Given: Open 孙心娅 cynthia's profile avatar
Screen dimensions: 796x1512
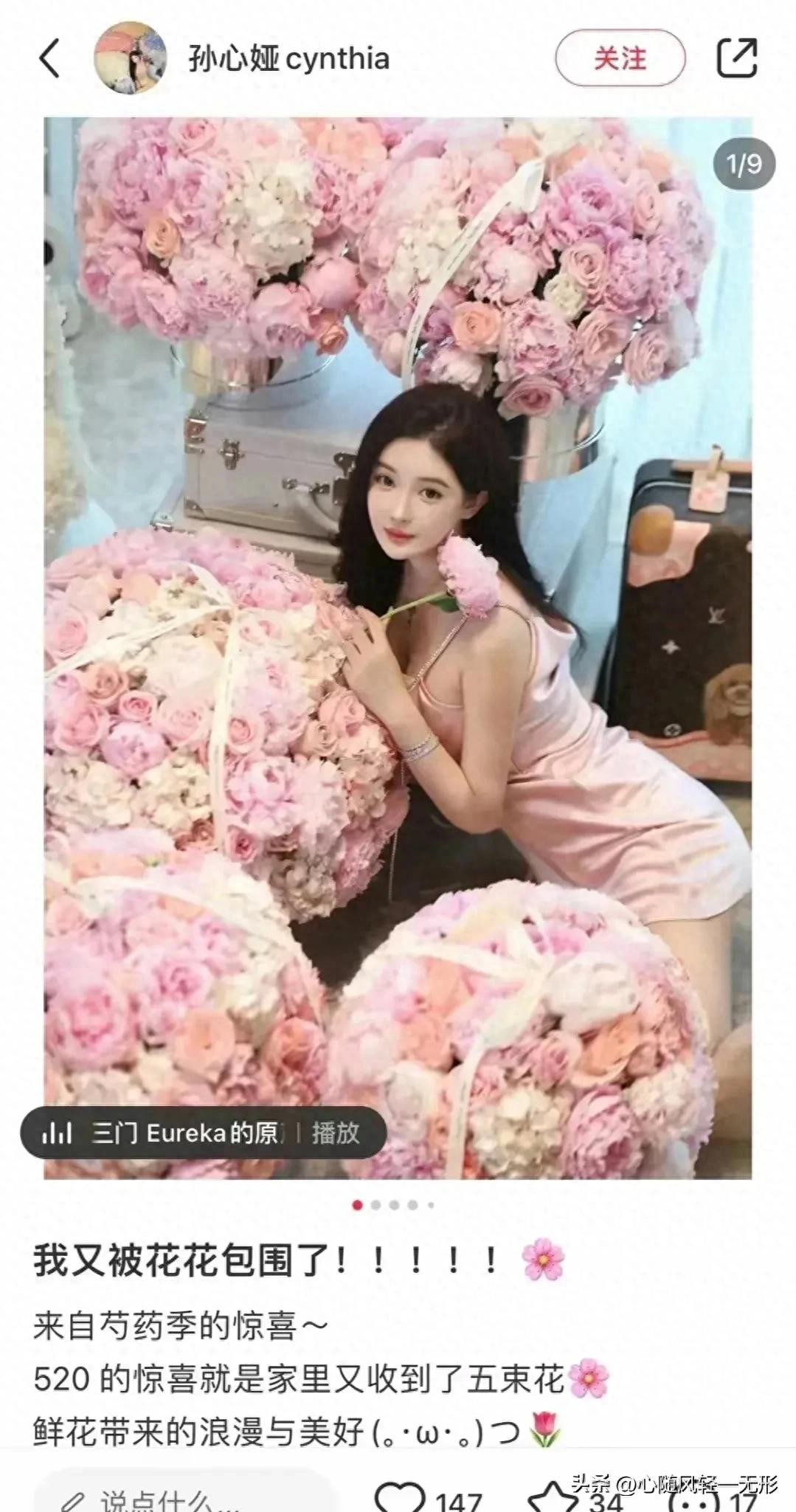Looking at the screenshot, I should pos(129,58).
